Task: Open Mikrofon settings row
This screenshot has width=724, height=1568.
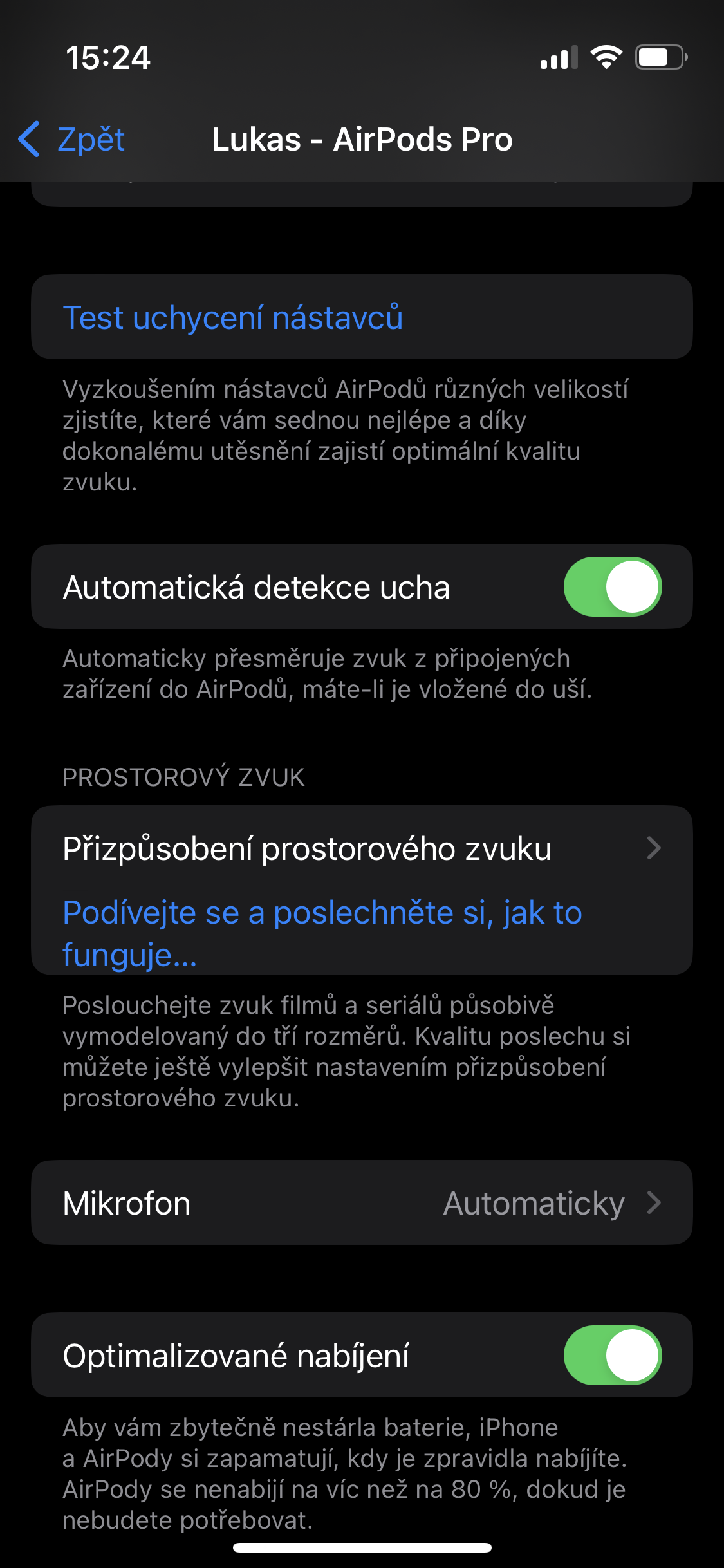Action: click(x=362, y=1203)
